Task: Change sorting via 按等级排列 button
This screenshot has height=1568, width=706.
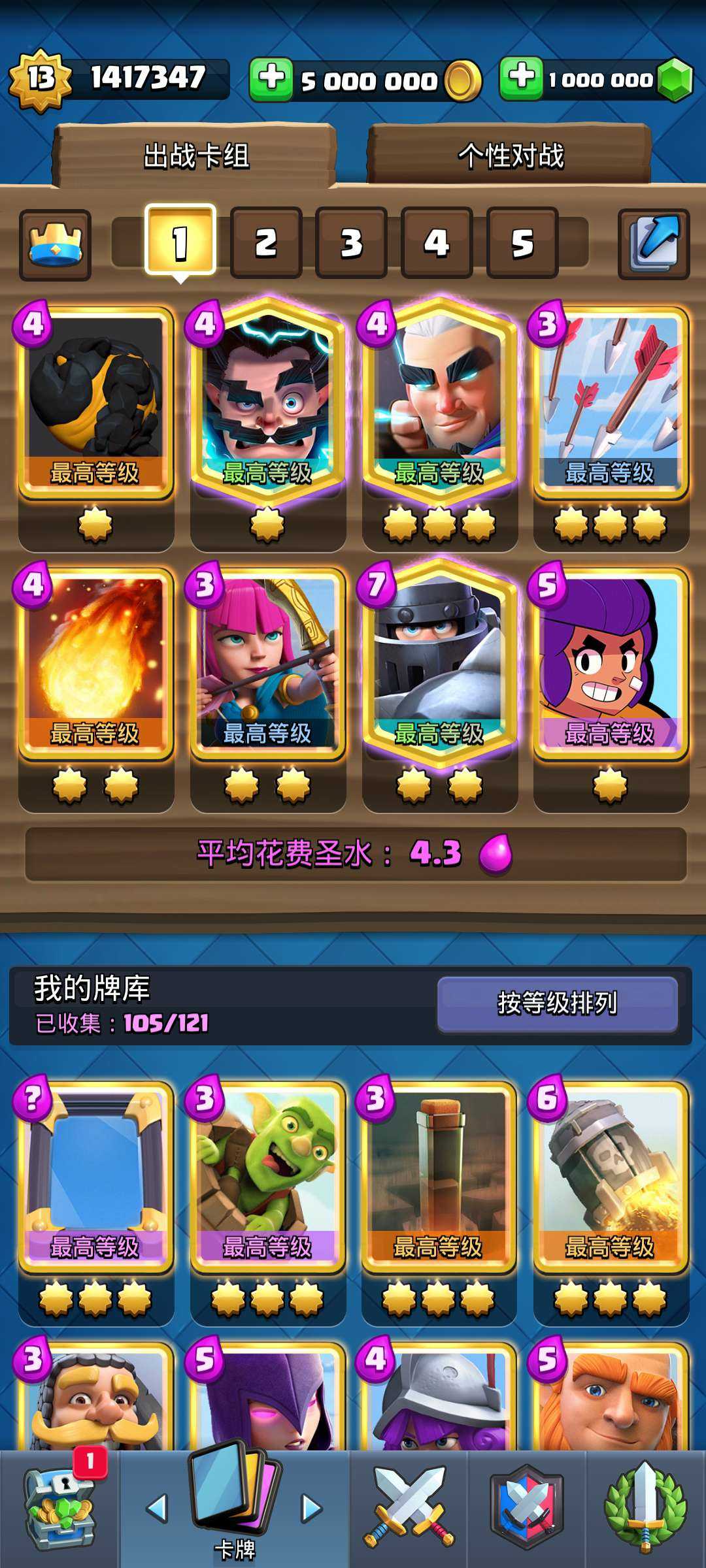Action: 557,1004
